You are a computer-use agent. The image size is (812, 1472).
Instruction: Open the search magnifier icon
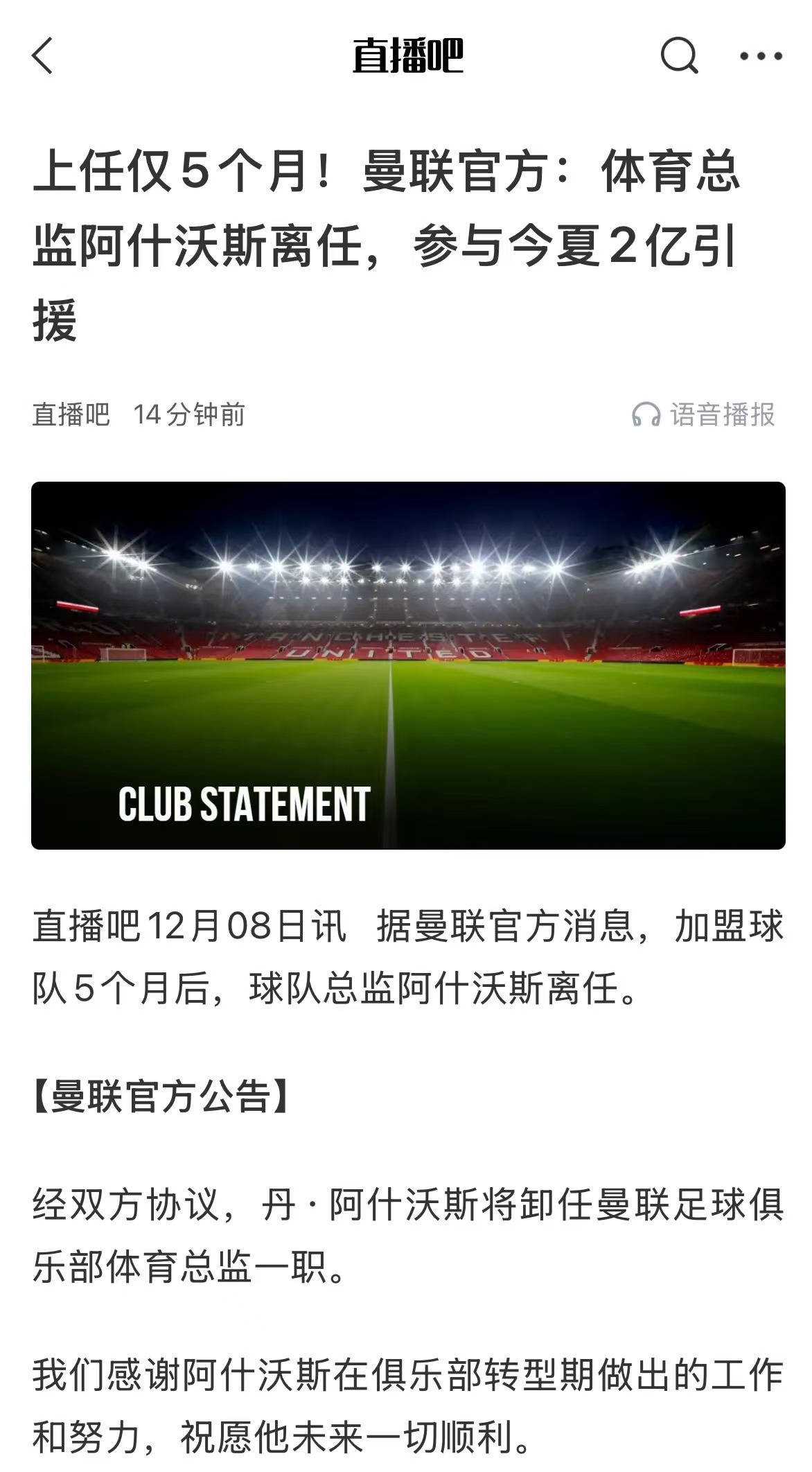(x=678, y=55)
